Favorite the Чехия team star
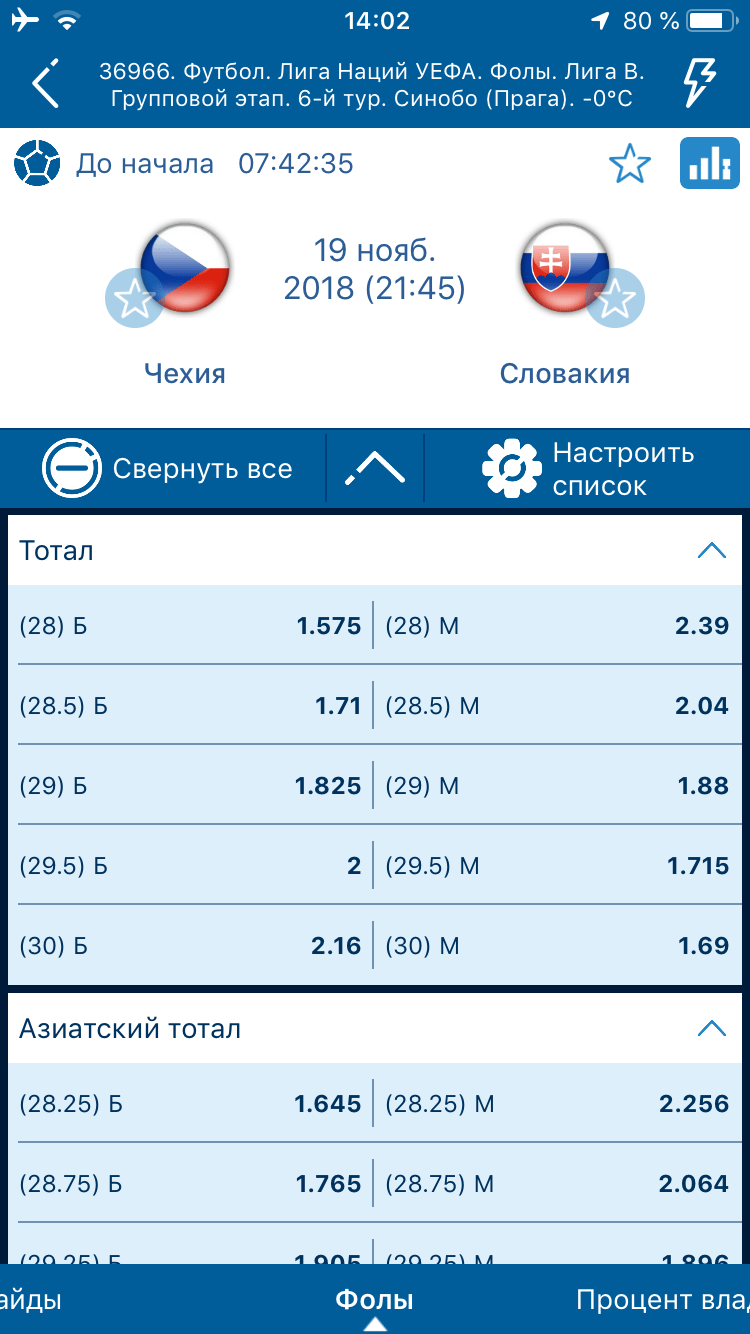 pyautogui.click(x=135, y=298)
